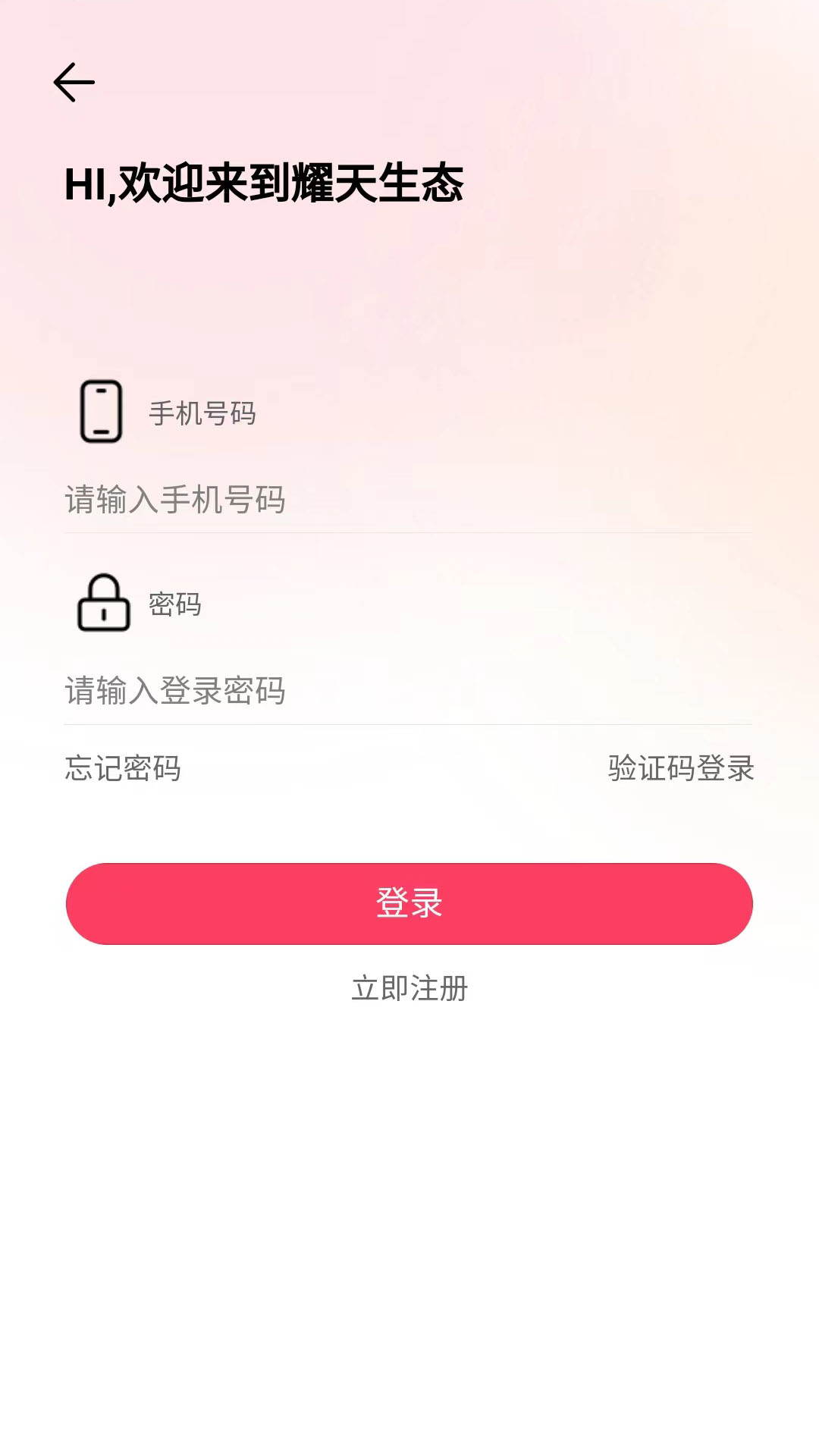Open 立即注册 to register an account

tap(409, 988)
